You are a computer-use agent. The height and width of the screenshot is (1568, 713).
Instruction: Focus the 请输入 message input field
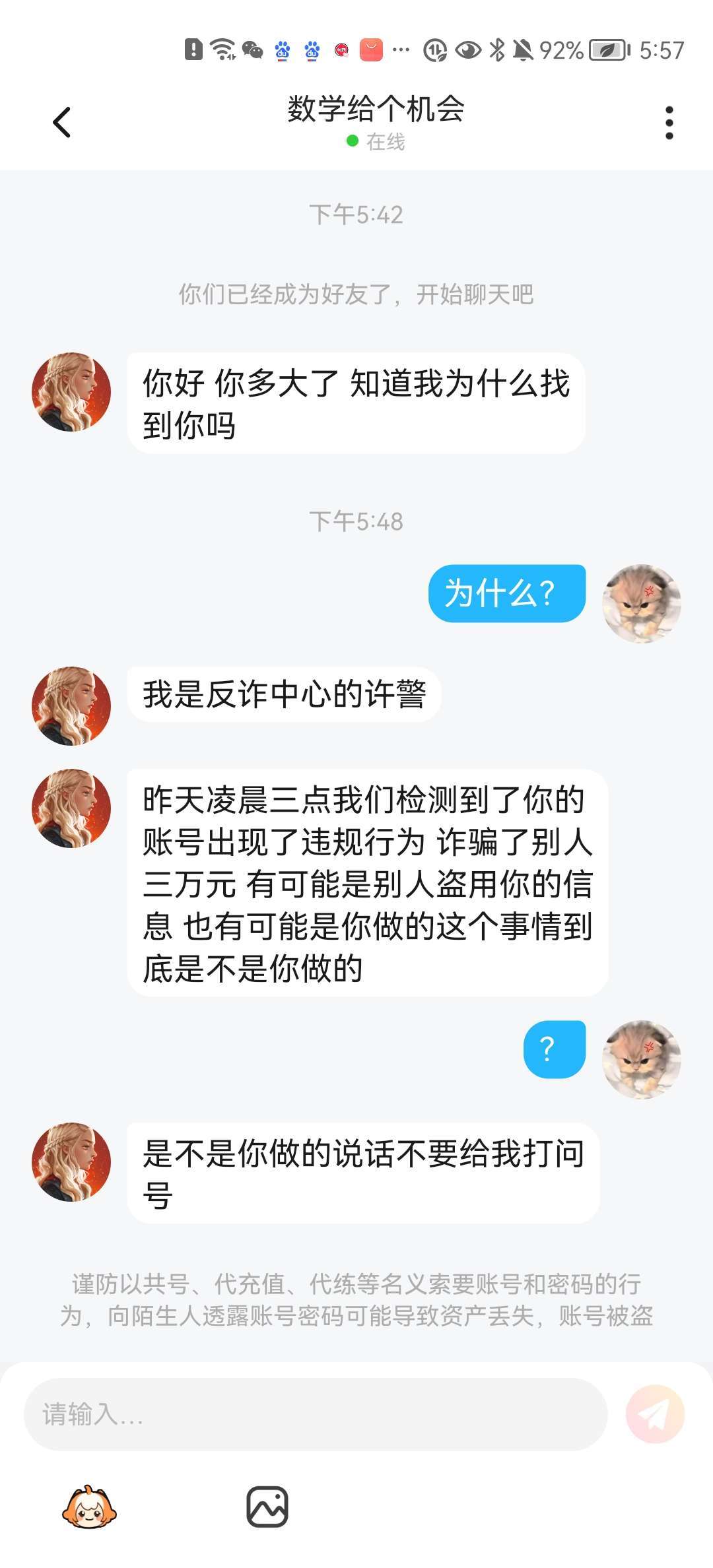click(316, 1414)
